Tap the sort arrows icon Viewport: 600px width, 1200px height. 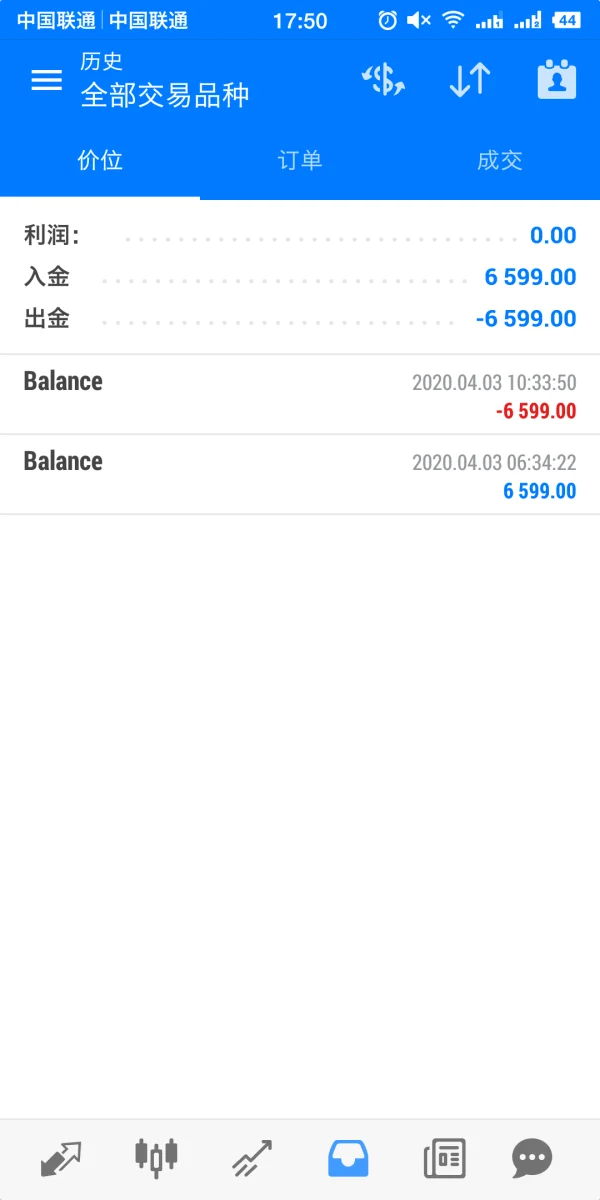point(469,81)
